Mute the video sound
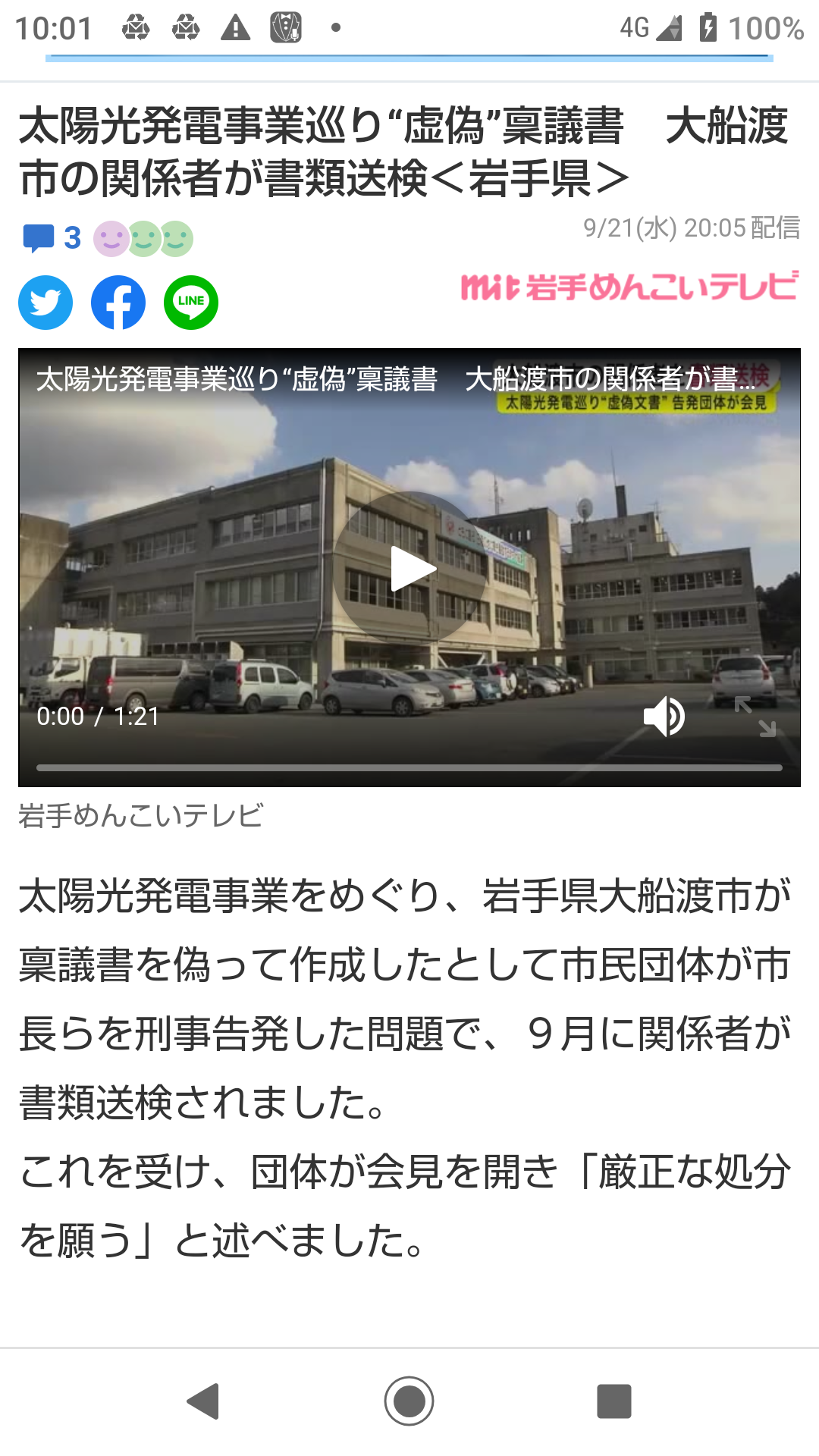The image size is (819, 1456). point(664,717)
